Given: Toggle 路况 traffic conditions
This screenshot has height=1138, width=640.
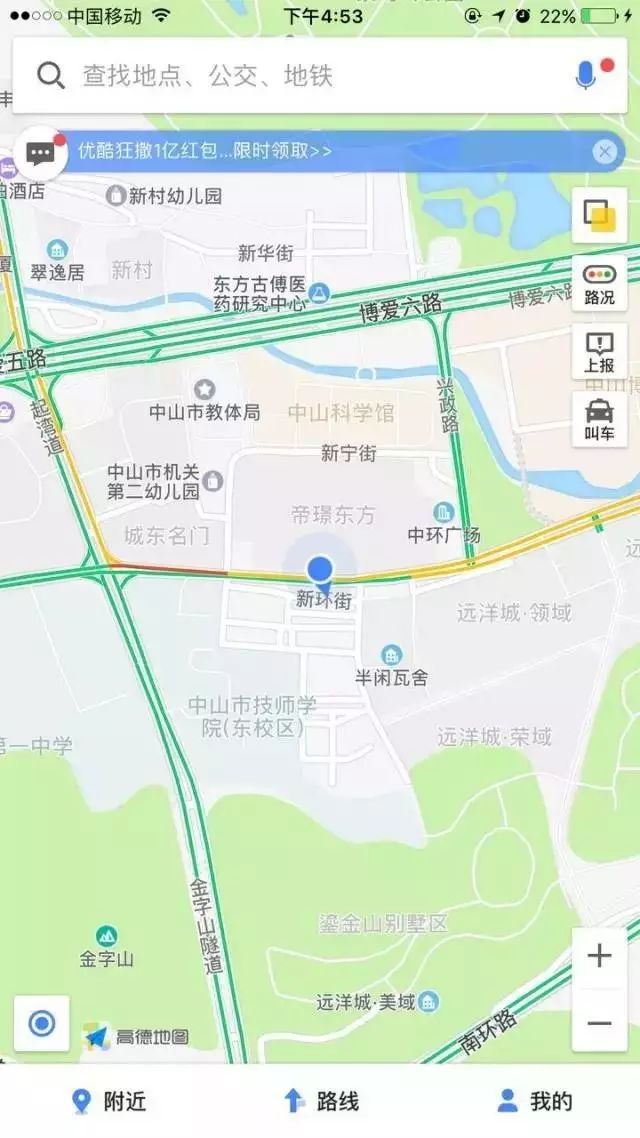Looking at the screenshot, I should pyautogui.click(x=599, y=284).
